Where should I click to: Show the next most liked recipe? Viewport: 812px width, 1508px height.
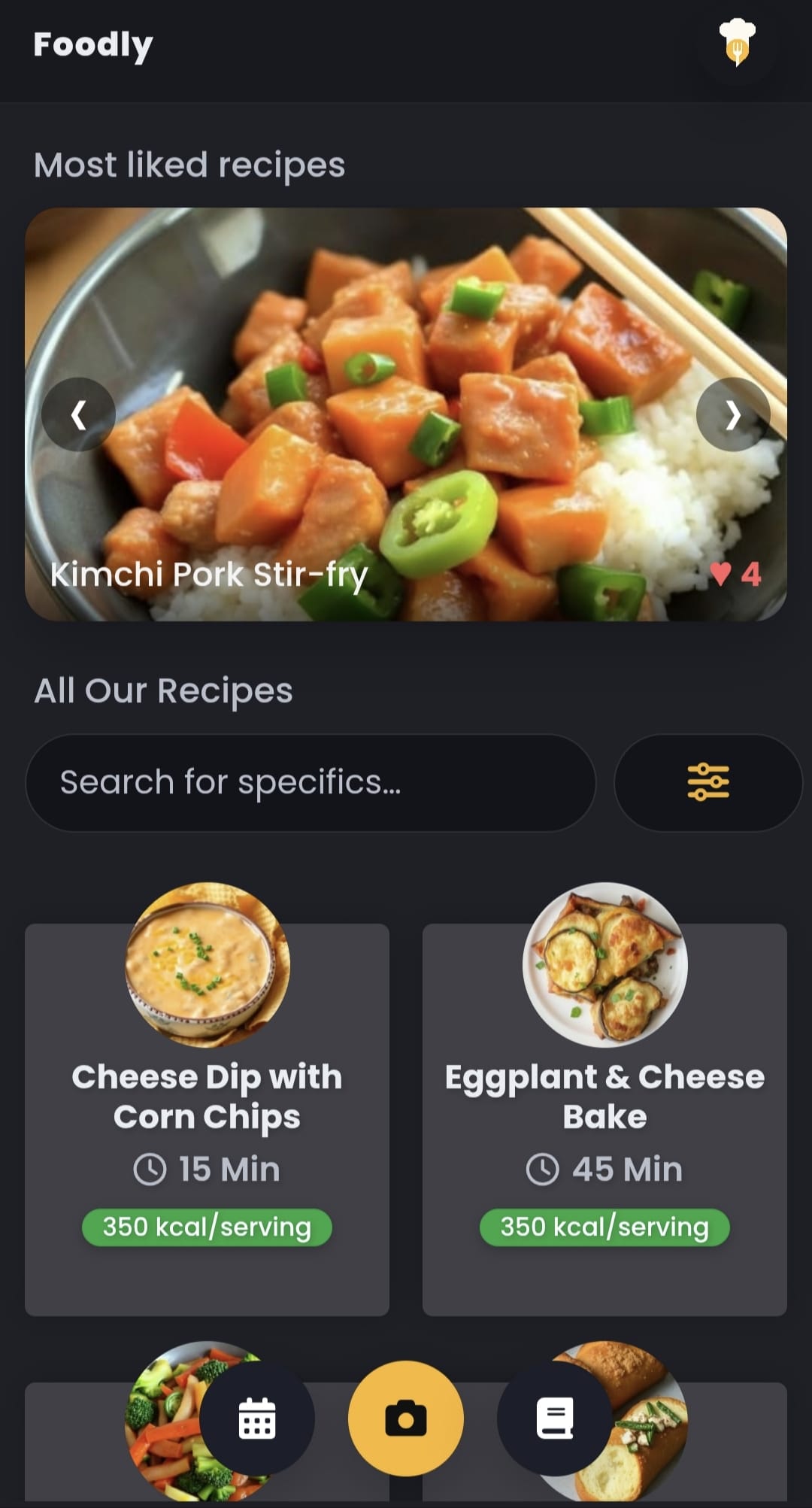click(x=733, y=414)
